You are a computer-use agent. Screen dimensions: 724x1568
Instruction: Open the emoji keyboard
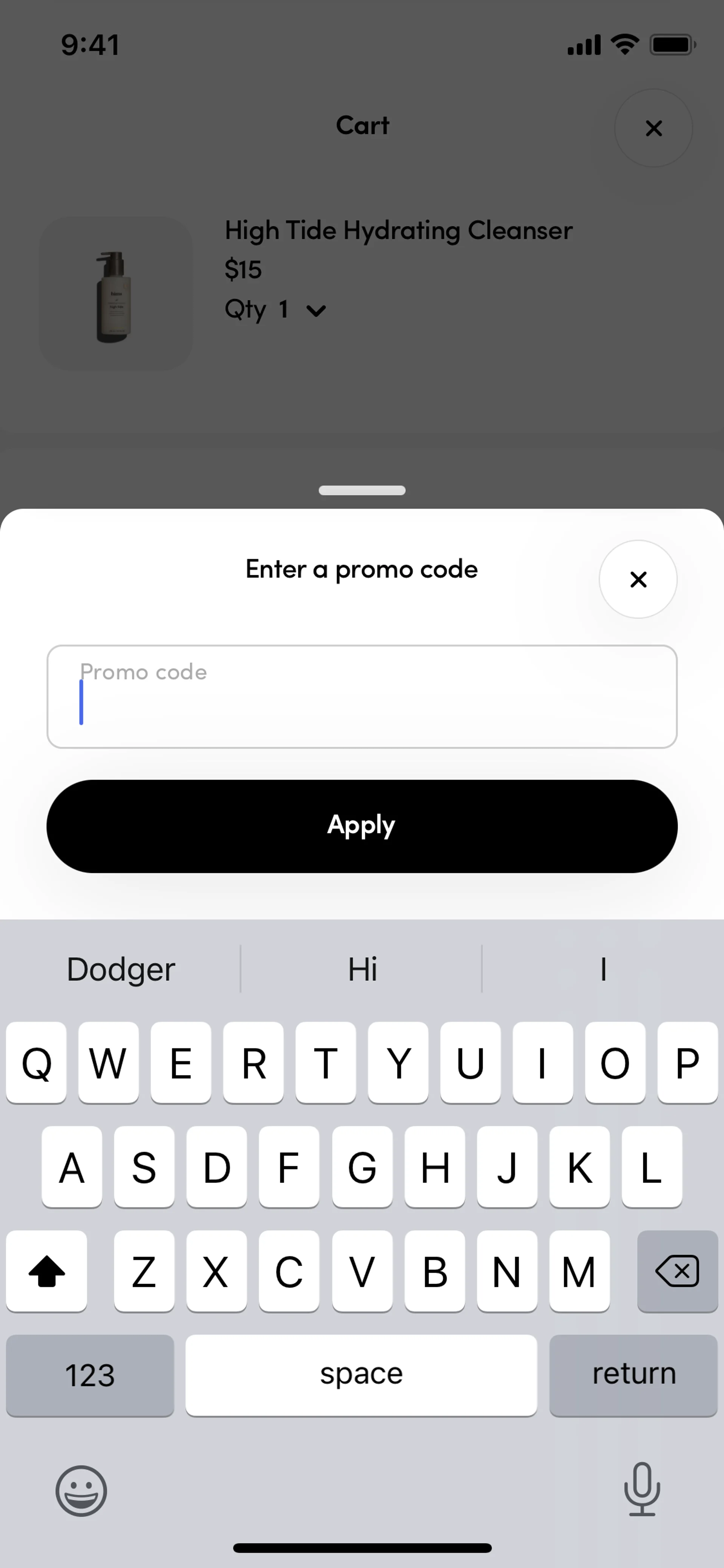81,1491
